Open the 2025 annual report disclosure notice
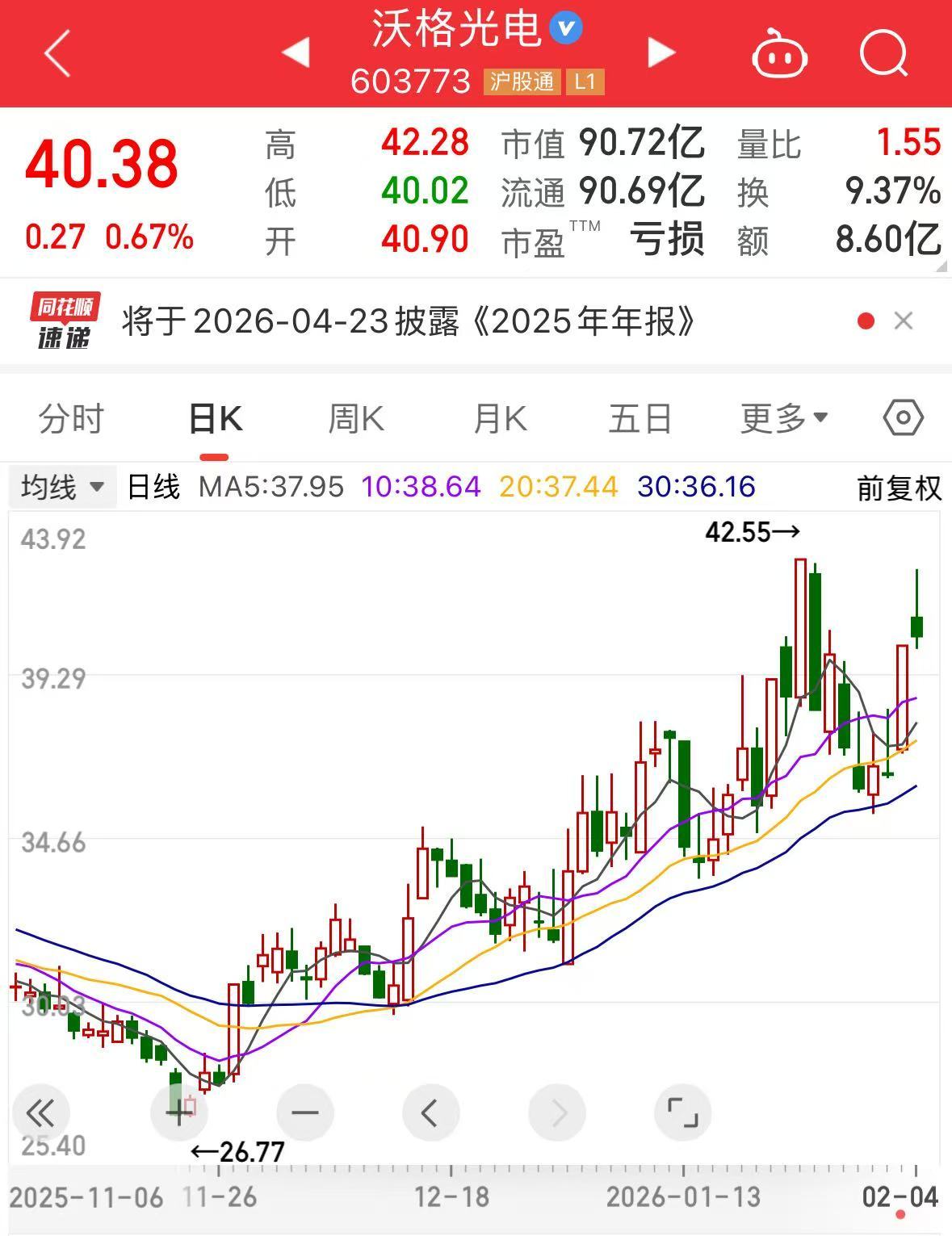952x1236 pixels. 408,322
